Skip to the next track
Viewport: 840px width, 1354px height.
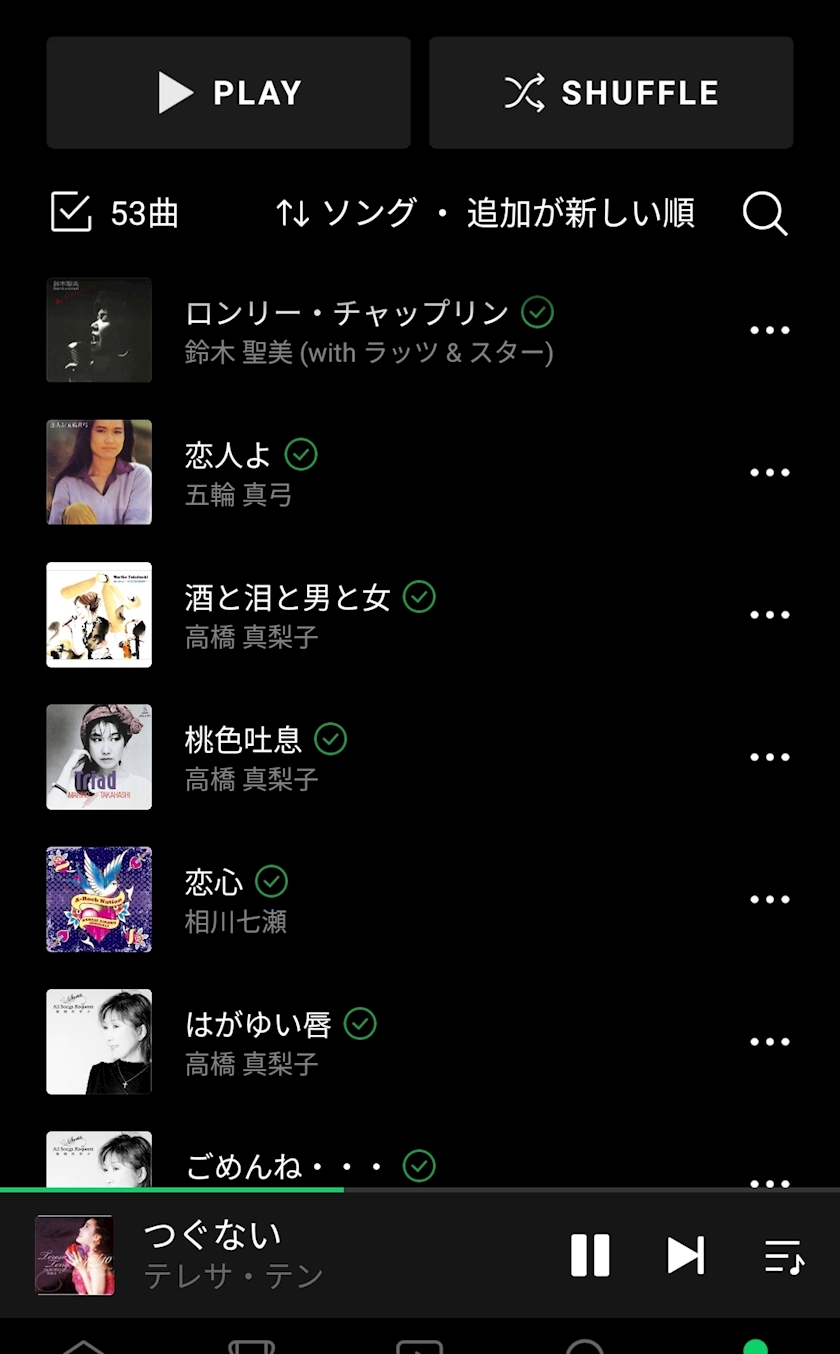(686, 1255)
